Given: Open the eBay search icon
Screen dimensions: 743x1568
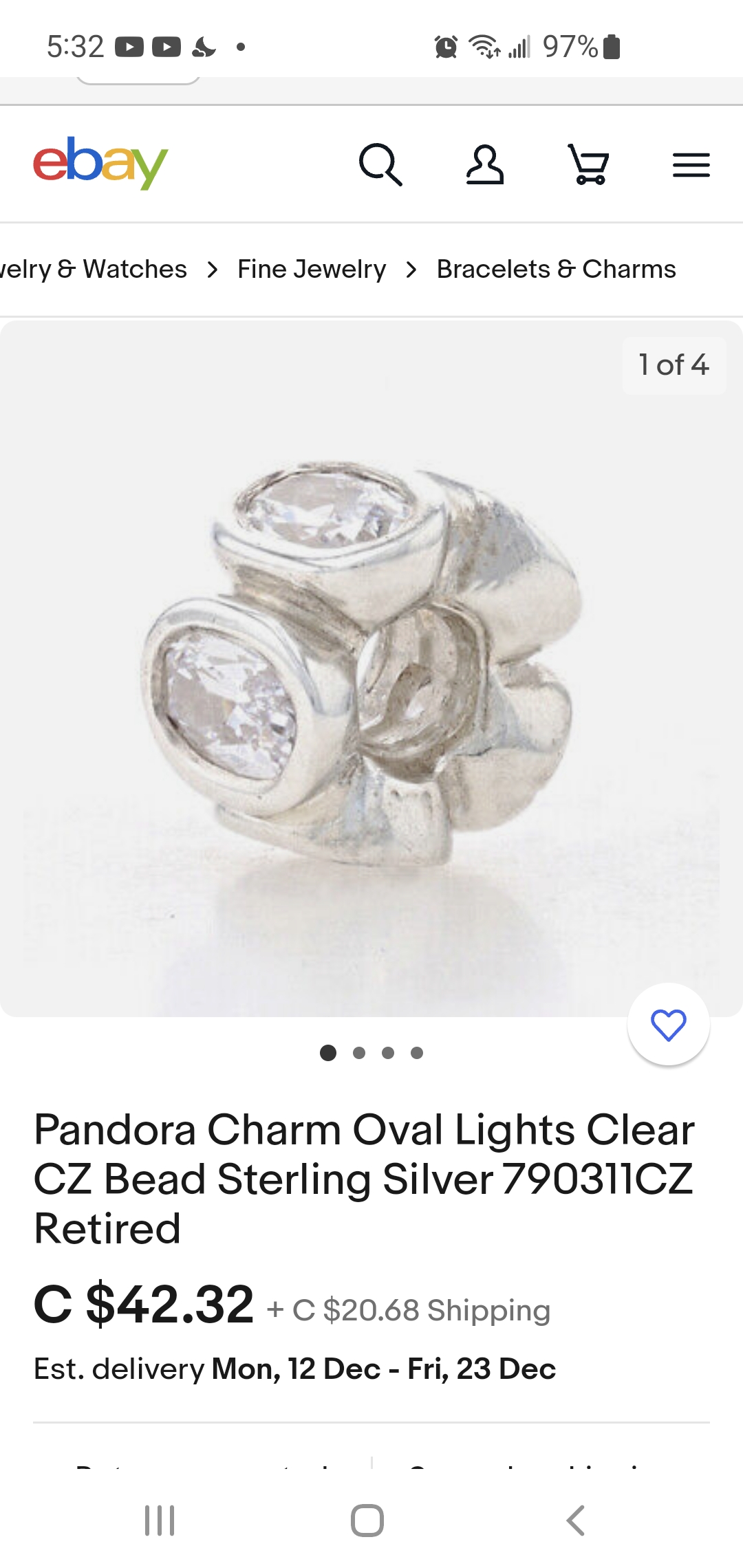Looking at the screenshot, I should [380, 164].
